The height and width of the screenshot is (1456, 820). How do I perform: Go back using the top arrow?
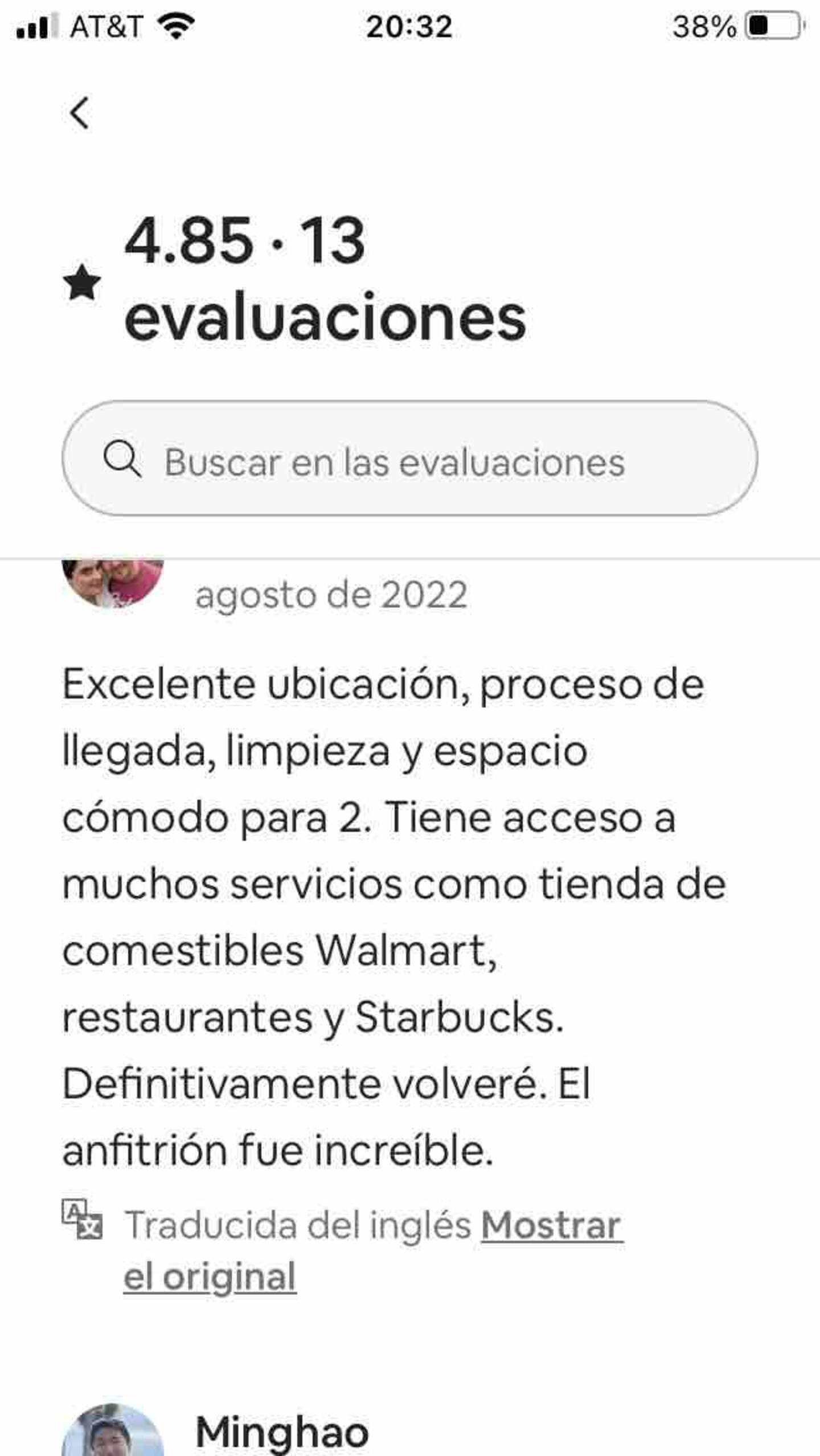coord(80,113)
